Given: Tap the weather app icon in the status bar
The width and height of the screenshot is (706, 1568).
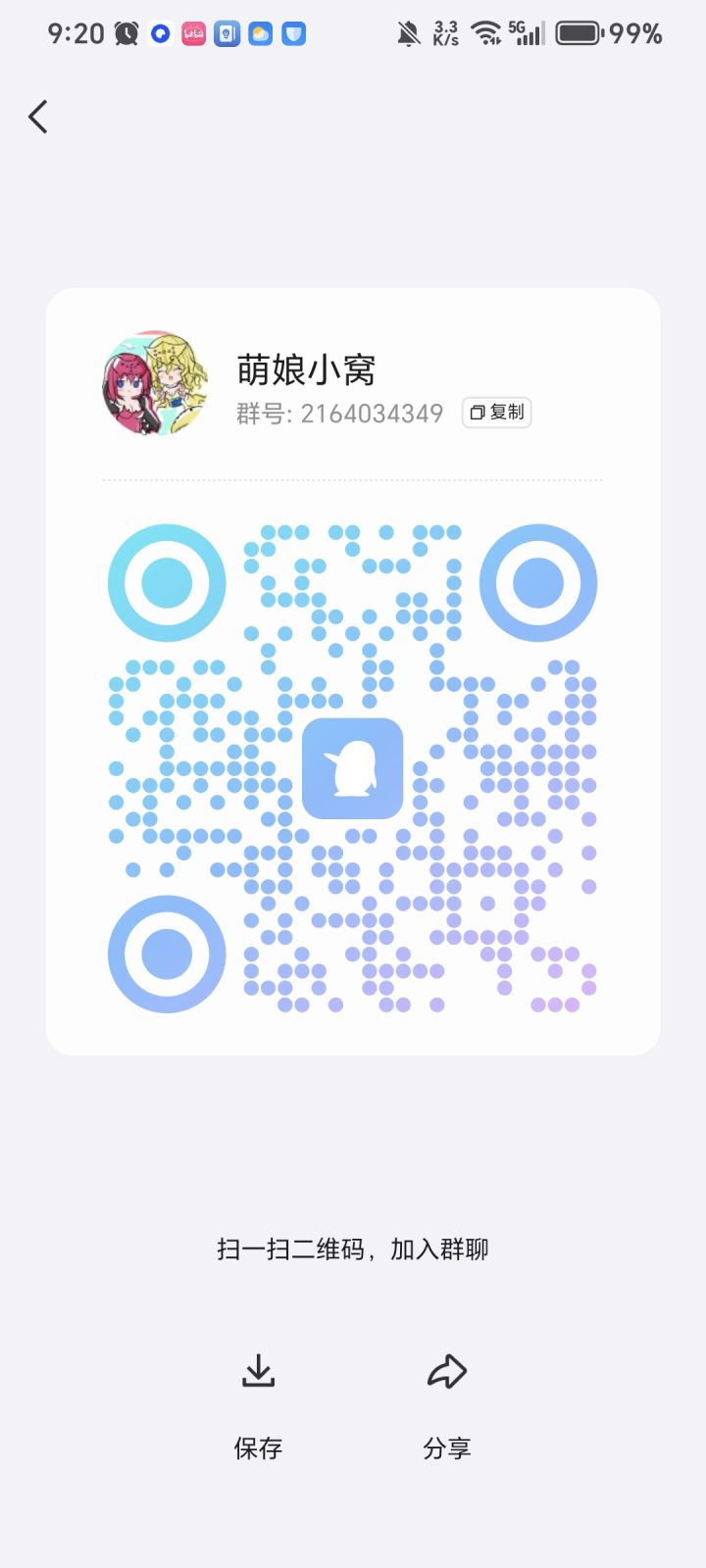Looking at the screenshot, I should pos(261,33).
